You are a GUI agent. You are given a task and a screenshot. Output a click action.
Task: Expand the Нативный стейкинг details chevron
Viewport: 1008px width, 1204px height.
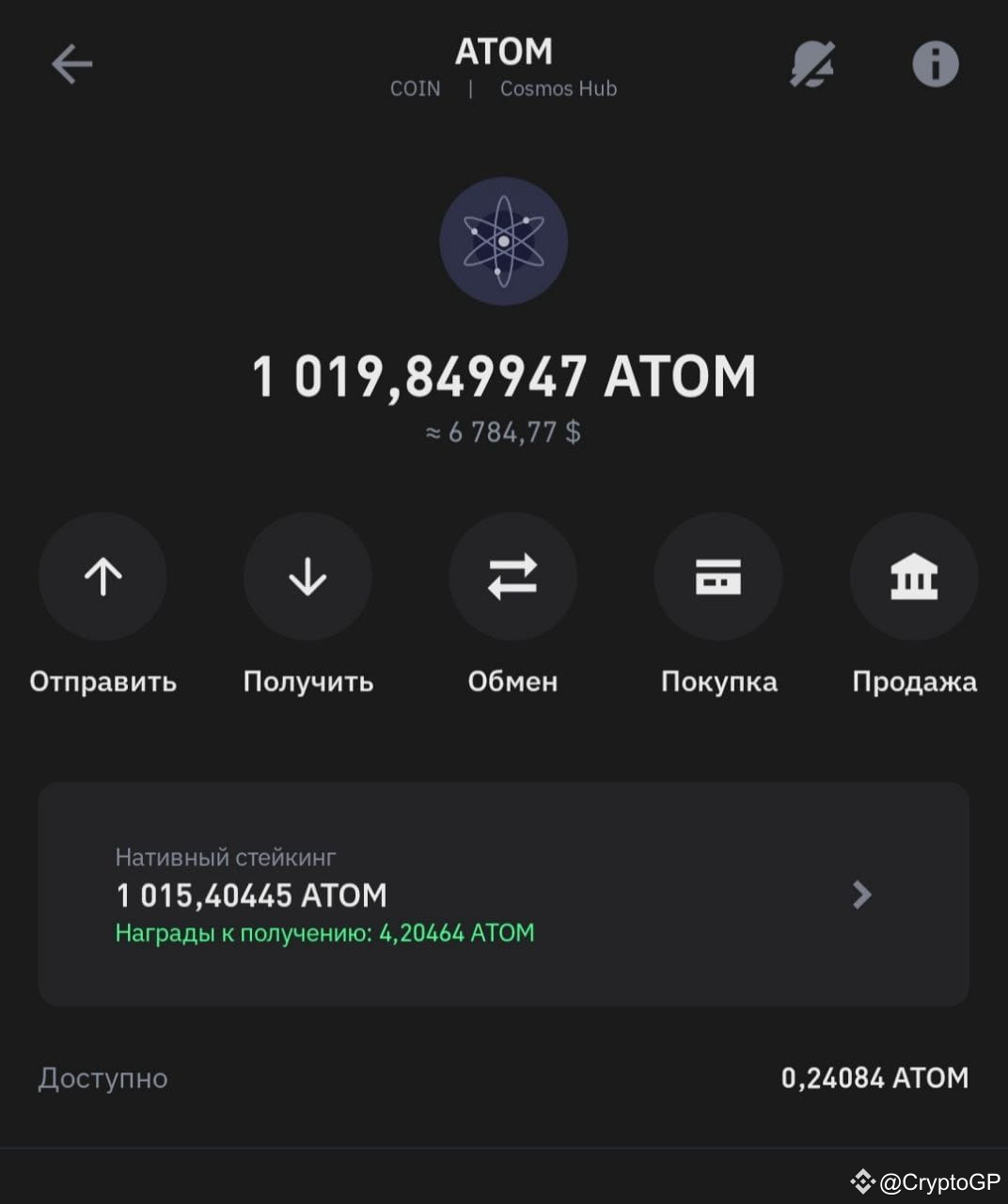[861, 895]
